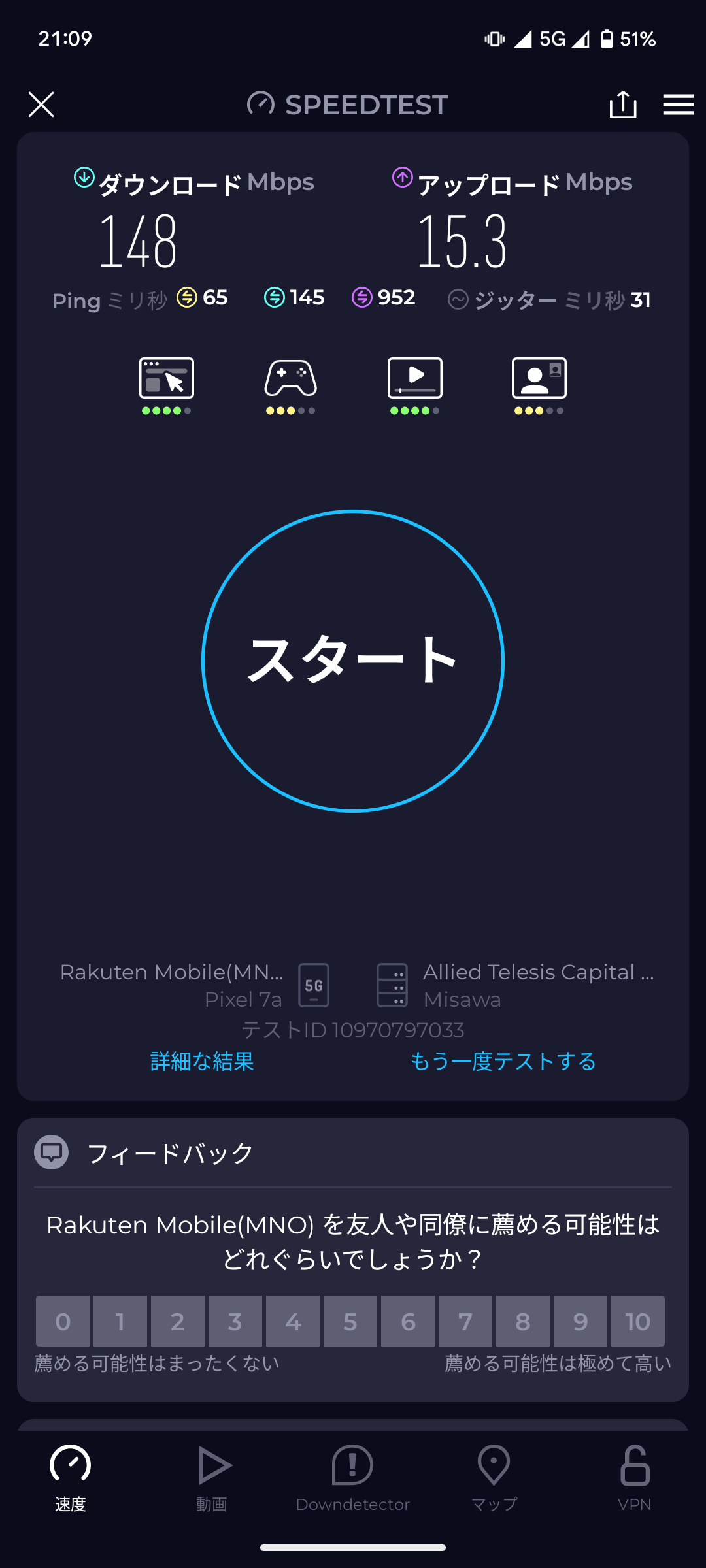Viewport: 706px width, 1568px height.
Task: Close the Speedtest results screen
Action: (x=41, y=105)
